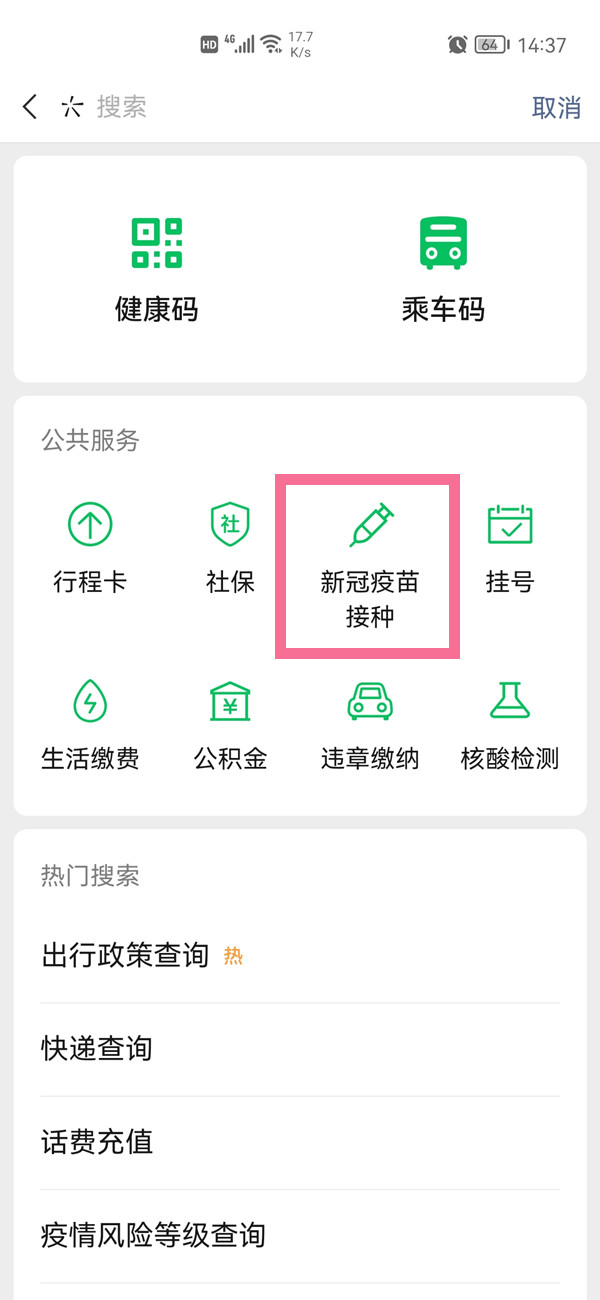Select 快递查询 hot search

pos(97,1048)
